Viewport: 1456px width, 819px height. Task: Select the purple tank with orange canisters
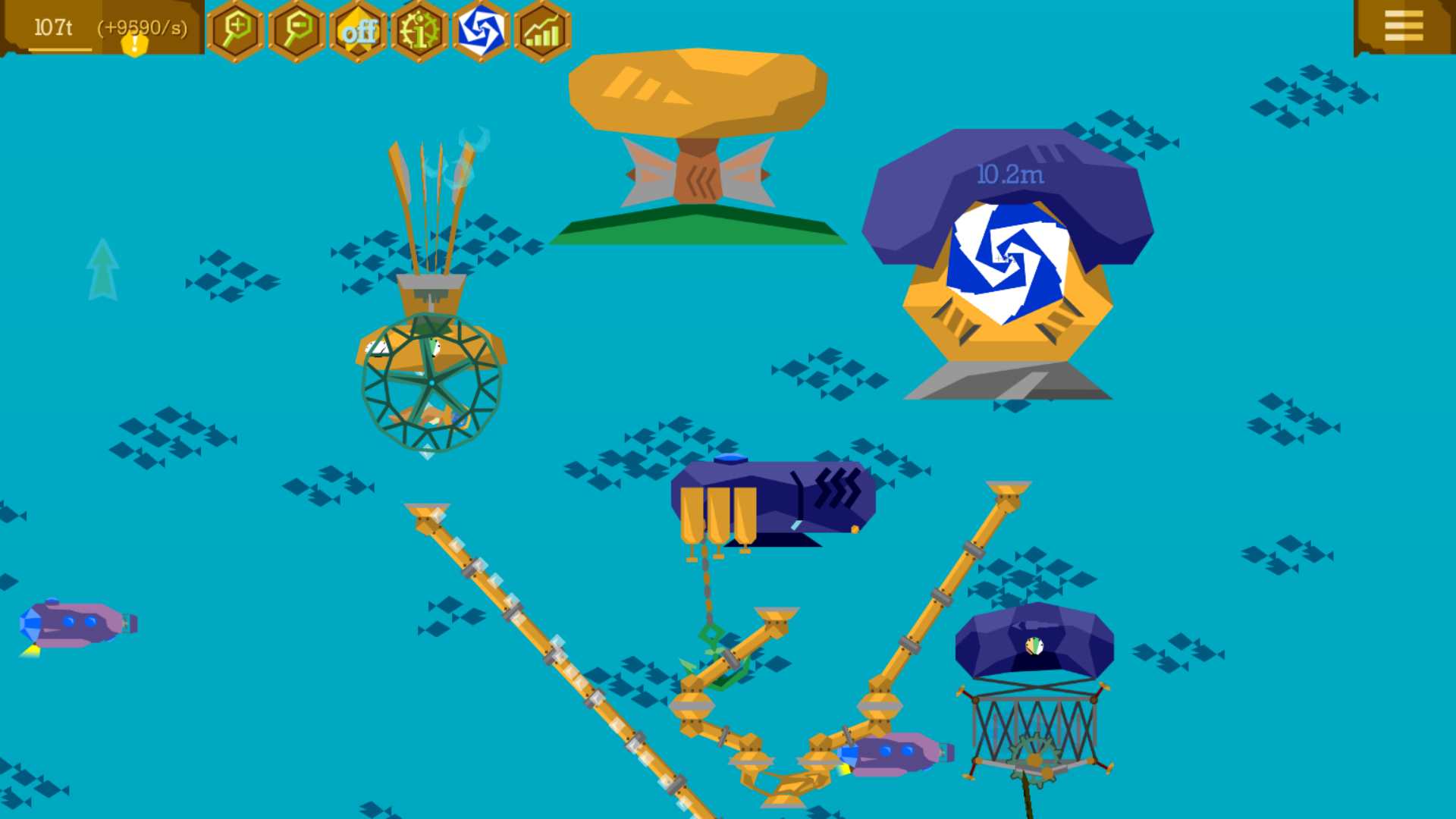click(x=773, y=502)
